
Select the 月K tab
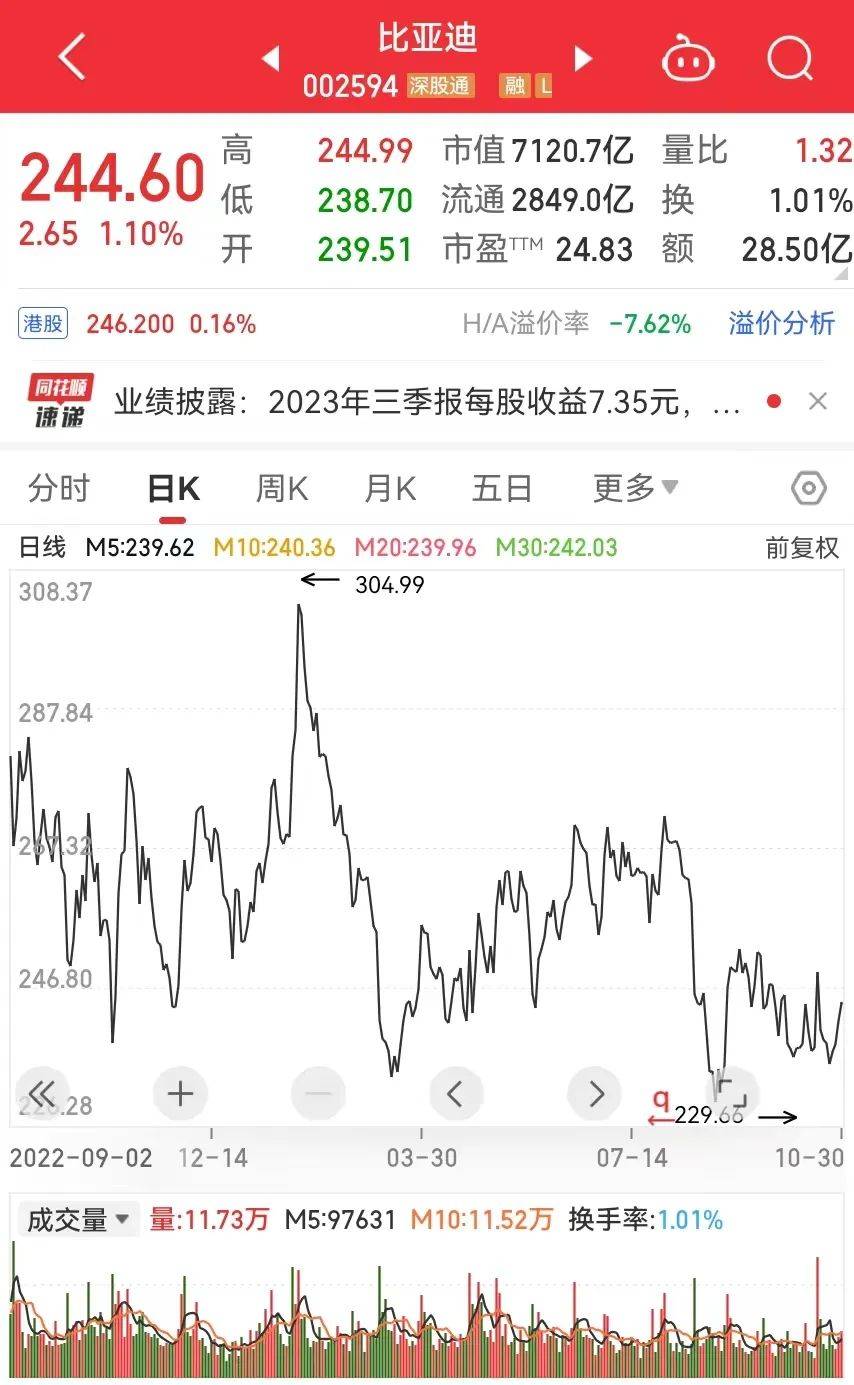click(390, 489)
